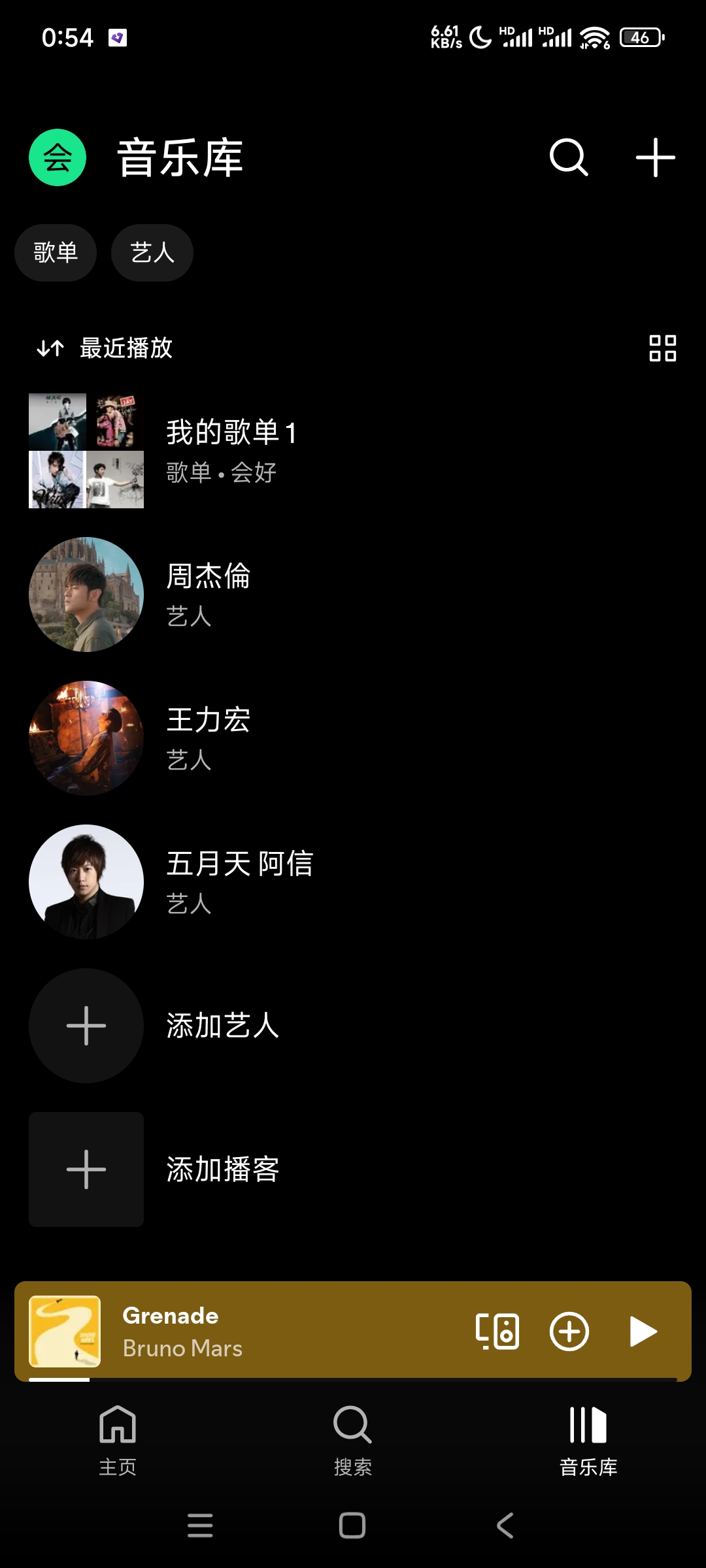Tap 添加播客 to add podcasts
The image size is (706, 1568).
[x=222, y=1169]
